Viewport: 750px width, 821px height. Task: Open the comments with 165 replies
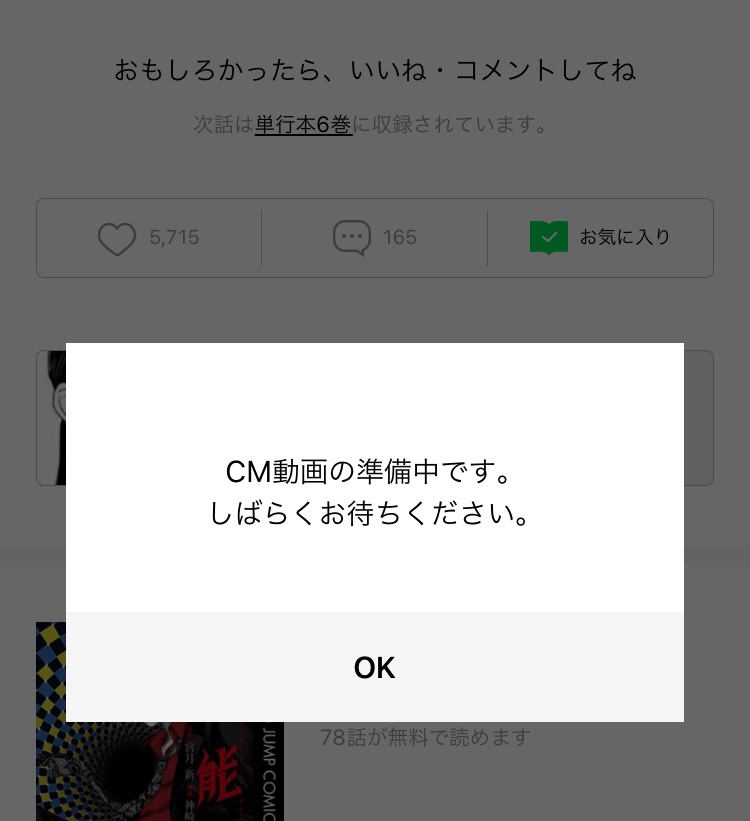tap(352, 238)
